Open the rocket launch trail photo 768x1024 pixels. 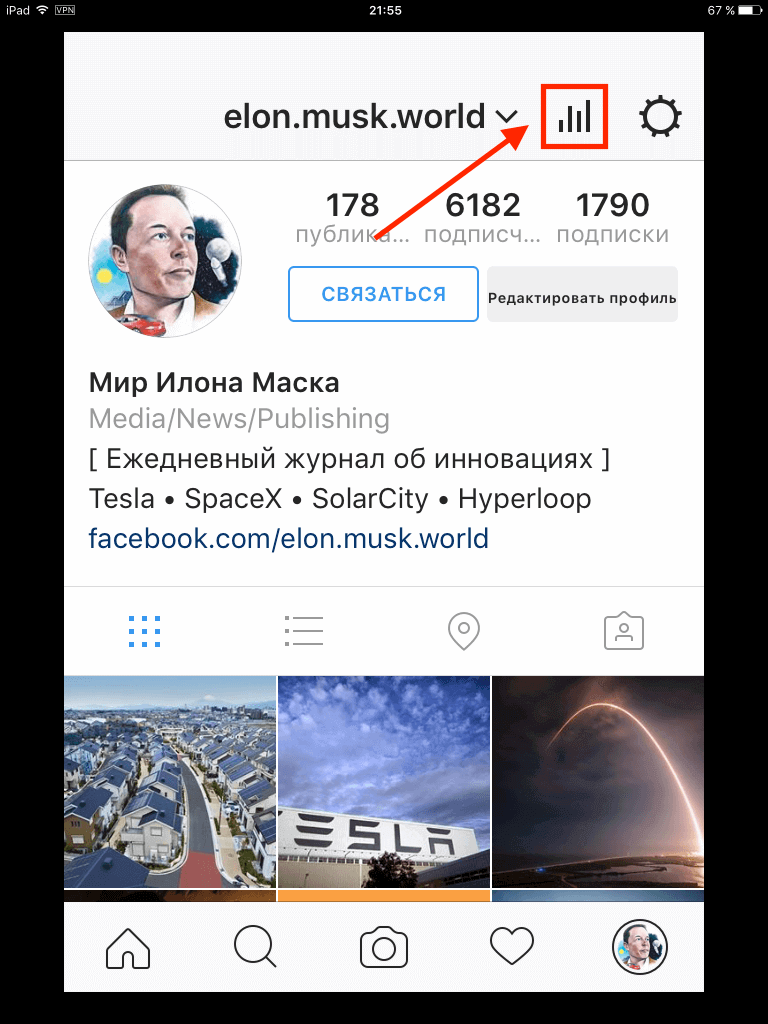tap(598, 781)
